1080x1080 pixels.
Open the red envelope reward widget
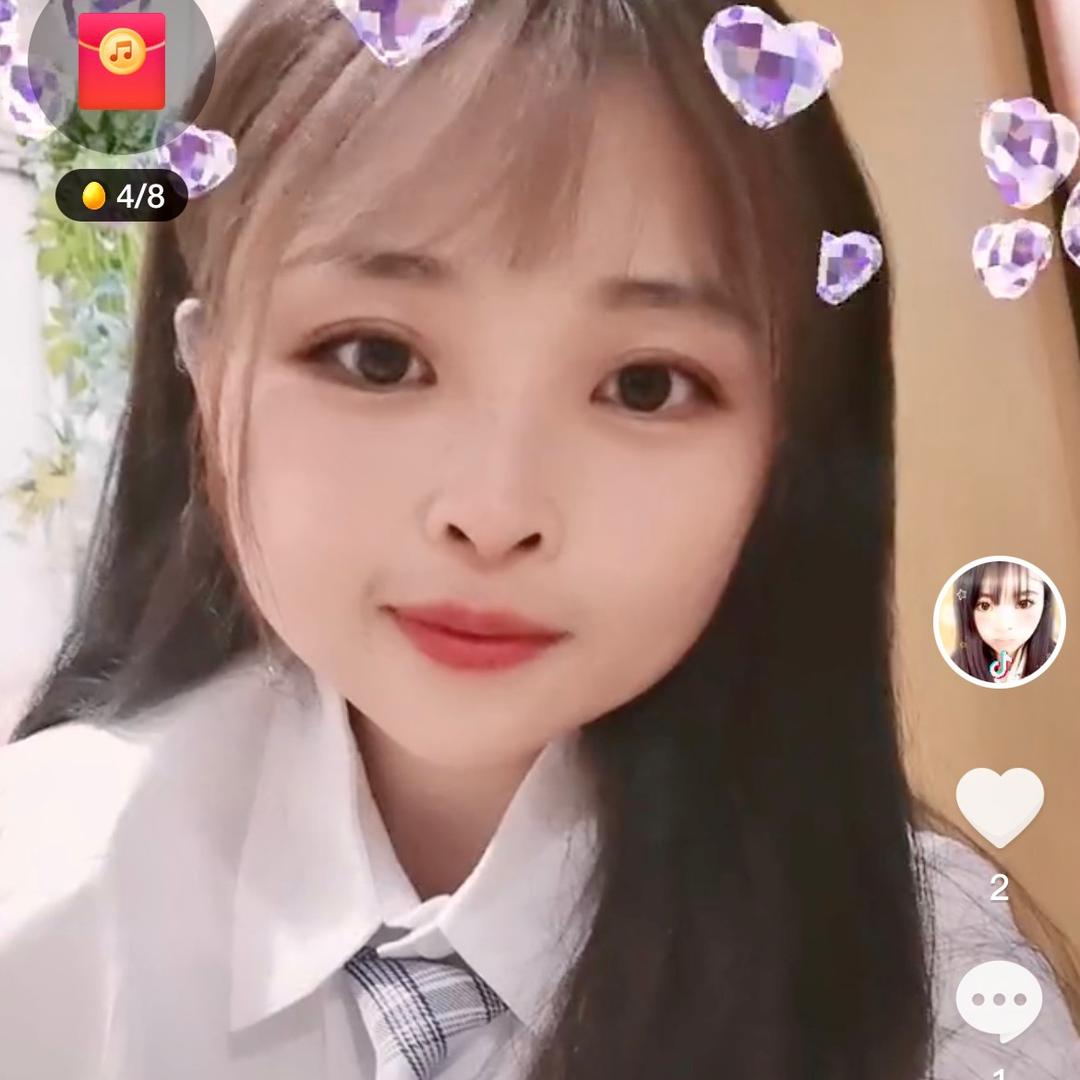coord(121,62)
